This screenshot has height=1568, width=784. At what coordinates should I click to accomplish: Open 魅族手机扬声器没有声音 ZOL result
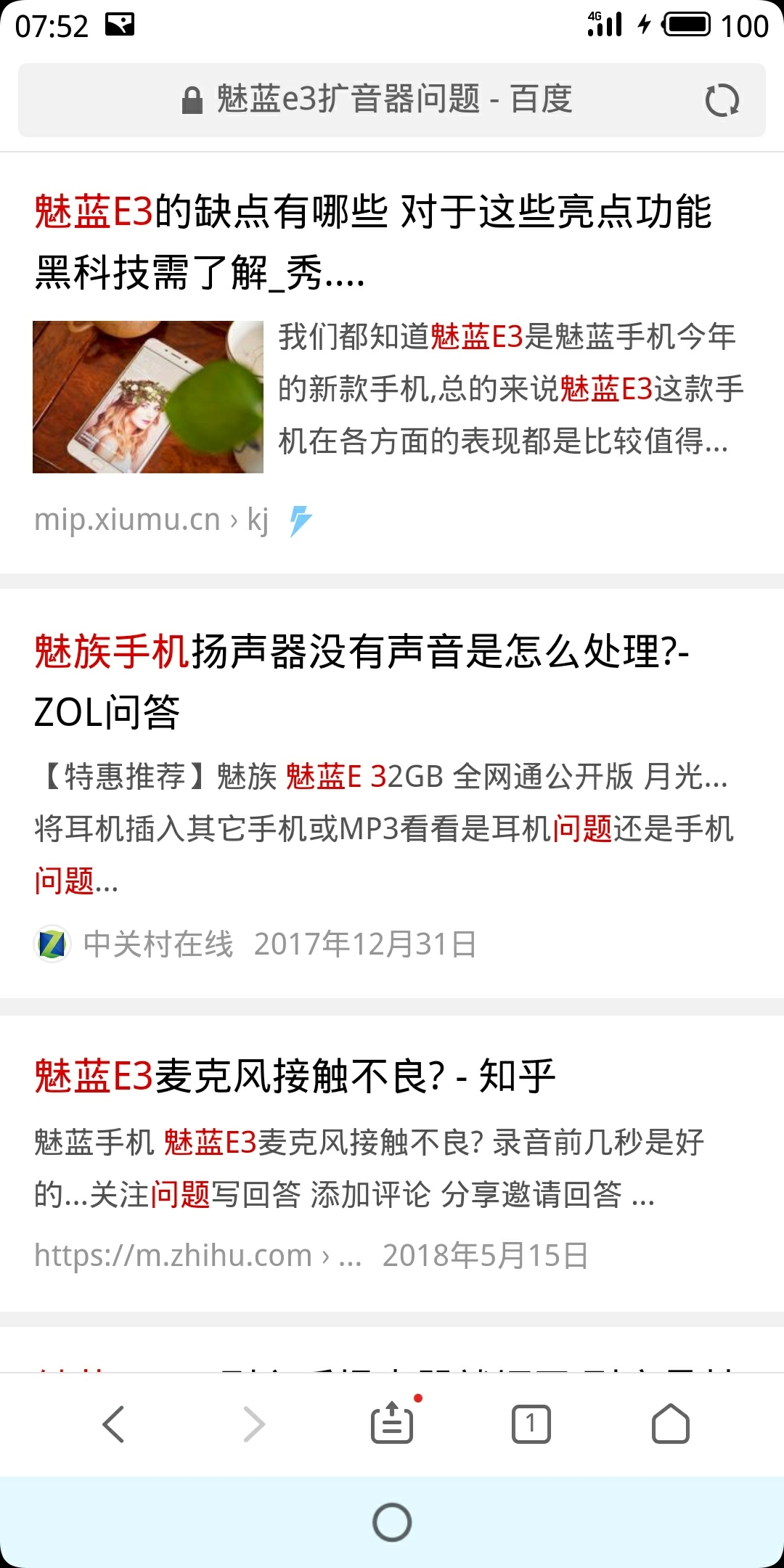pos(361,682)
